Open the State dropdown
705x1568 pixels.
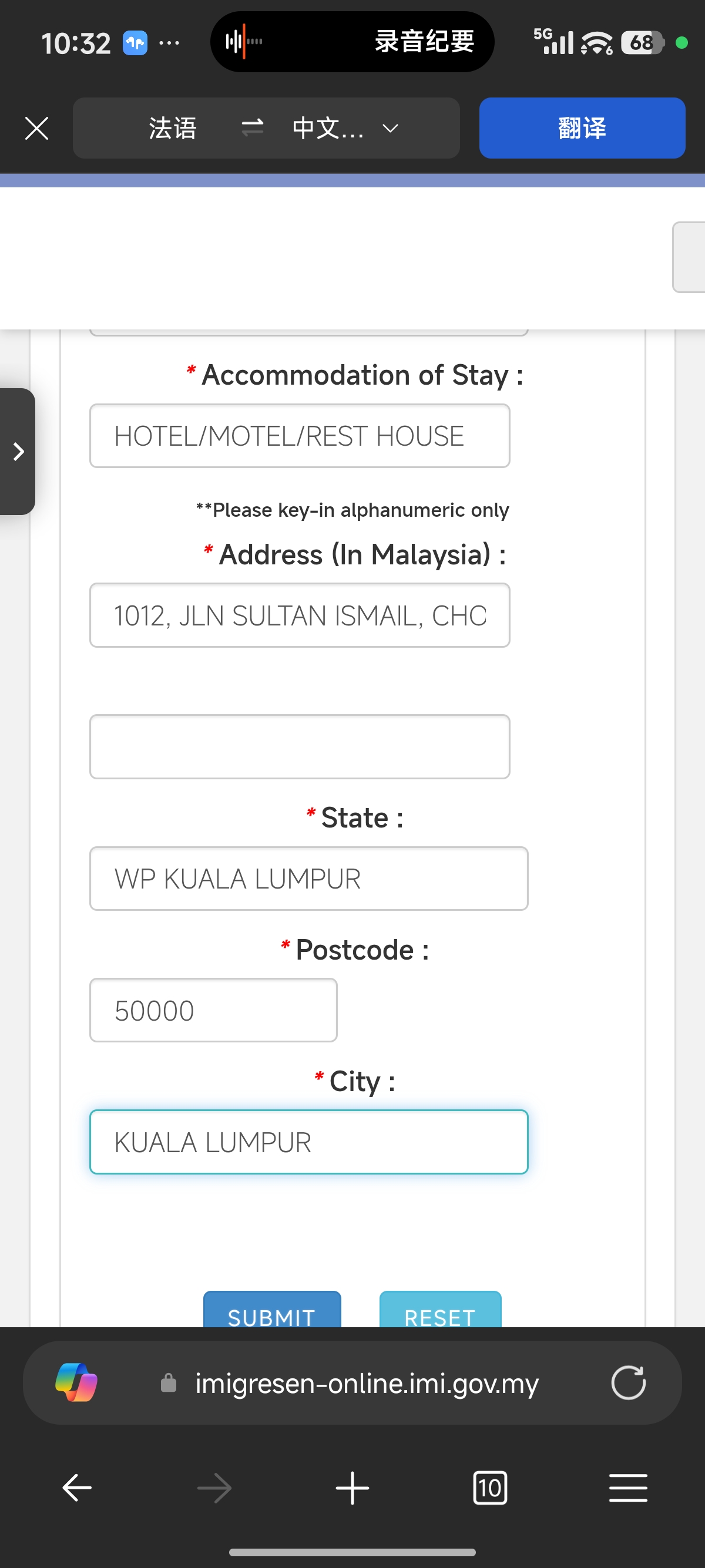pyautogui.click(x=308, y=879)
